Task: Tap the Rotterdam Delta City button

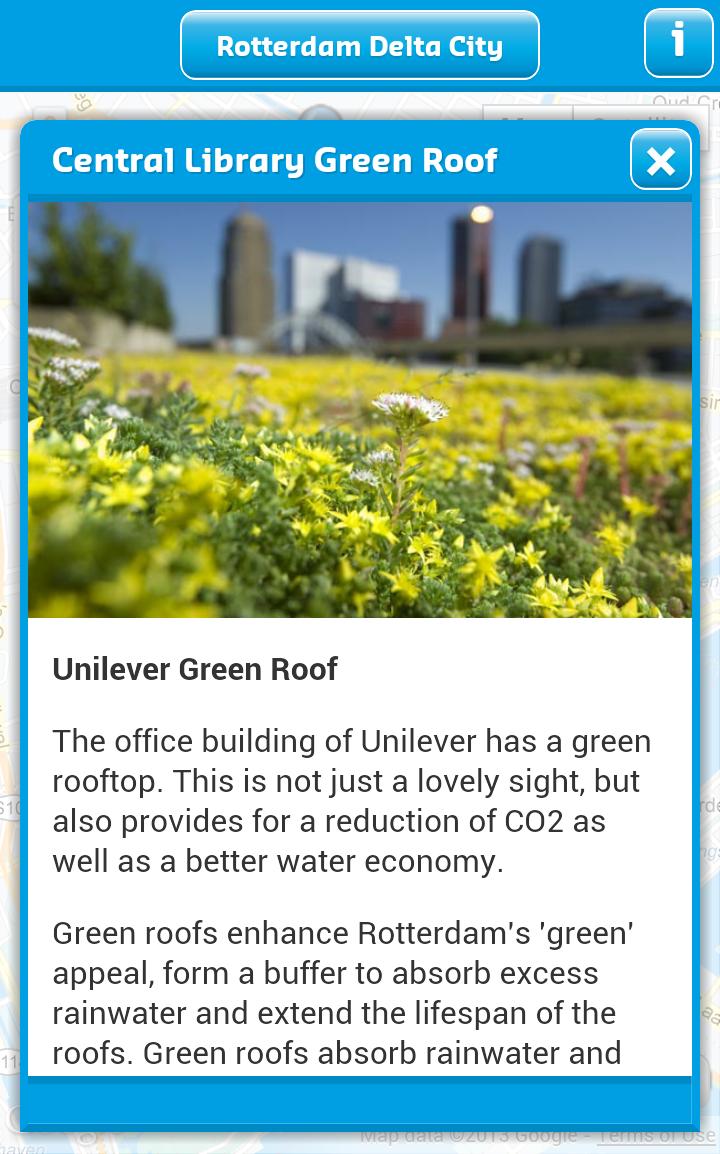Action: tap(359, 46)
